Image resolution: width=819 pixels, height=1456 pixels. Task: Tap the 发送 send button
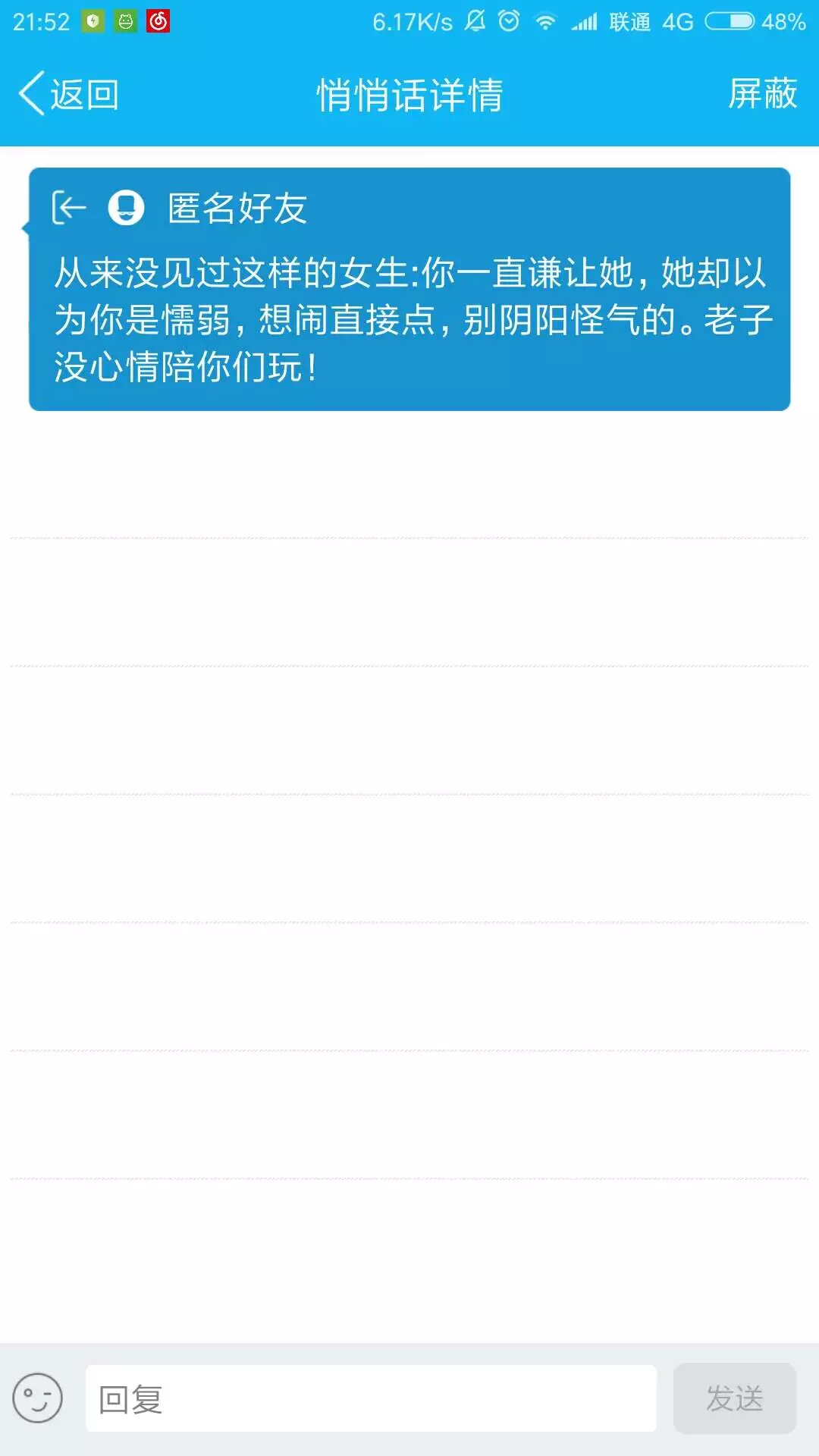pyautogui.click(x=734, y=1398)
